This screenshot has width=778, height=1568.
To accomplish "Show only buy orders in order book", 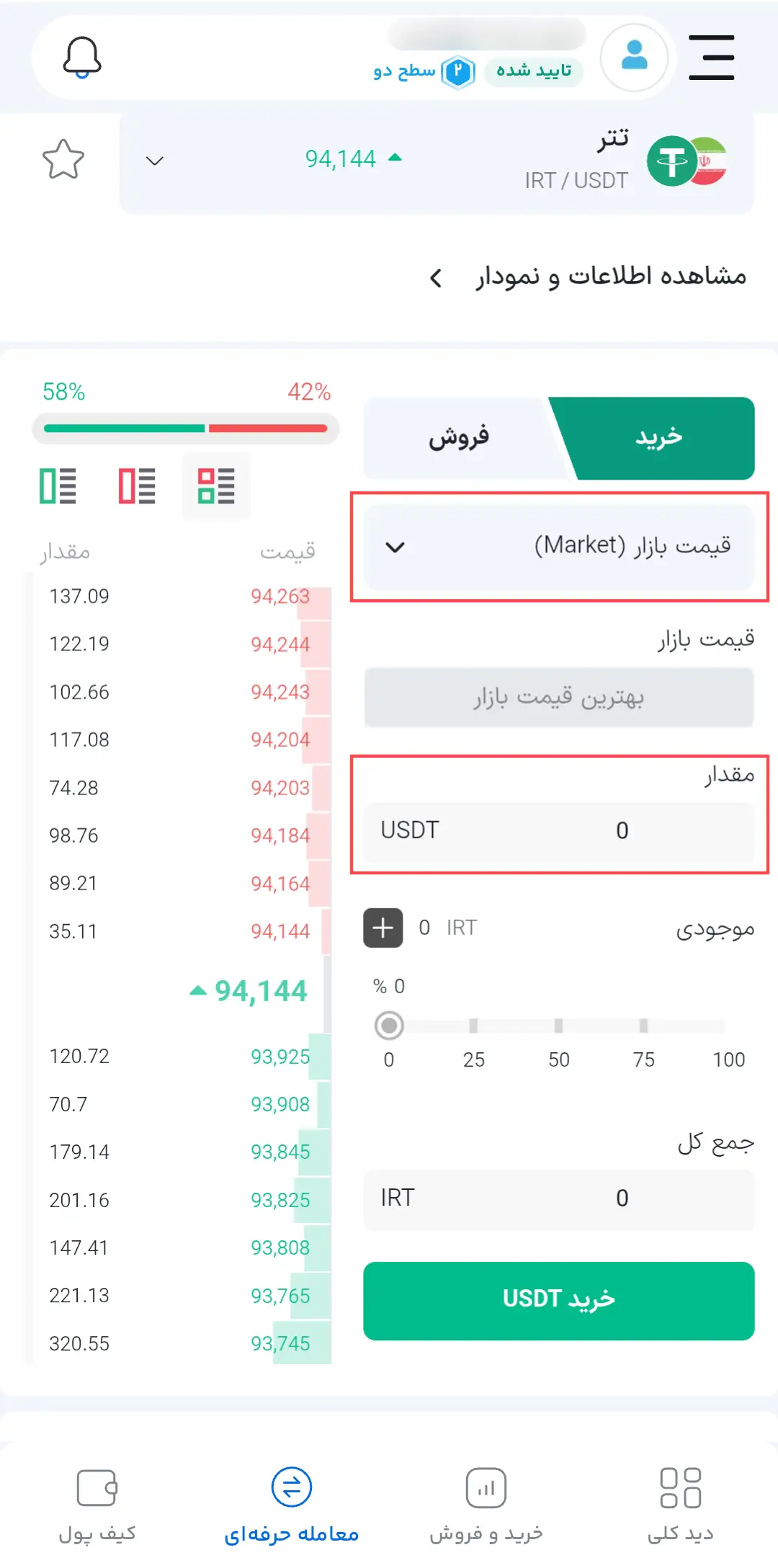I will (58, 486).
